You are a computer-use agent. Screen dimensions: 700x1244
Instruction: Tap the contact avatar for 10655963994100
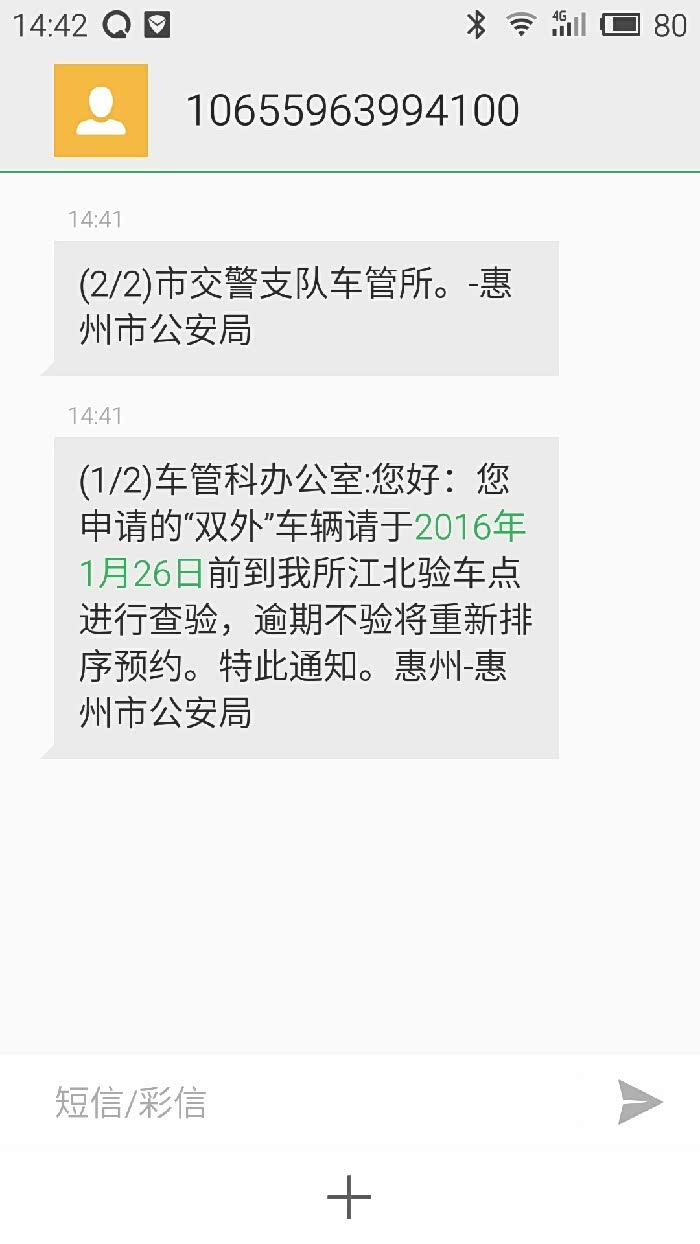tap(101, 111)
